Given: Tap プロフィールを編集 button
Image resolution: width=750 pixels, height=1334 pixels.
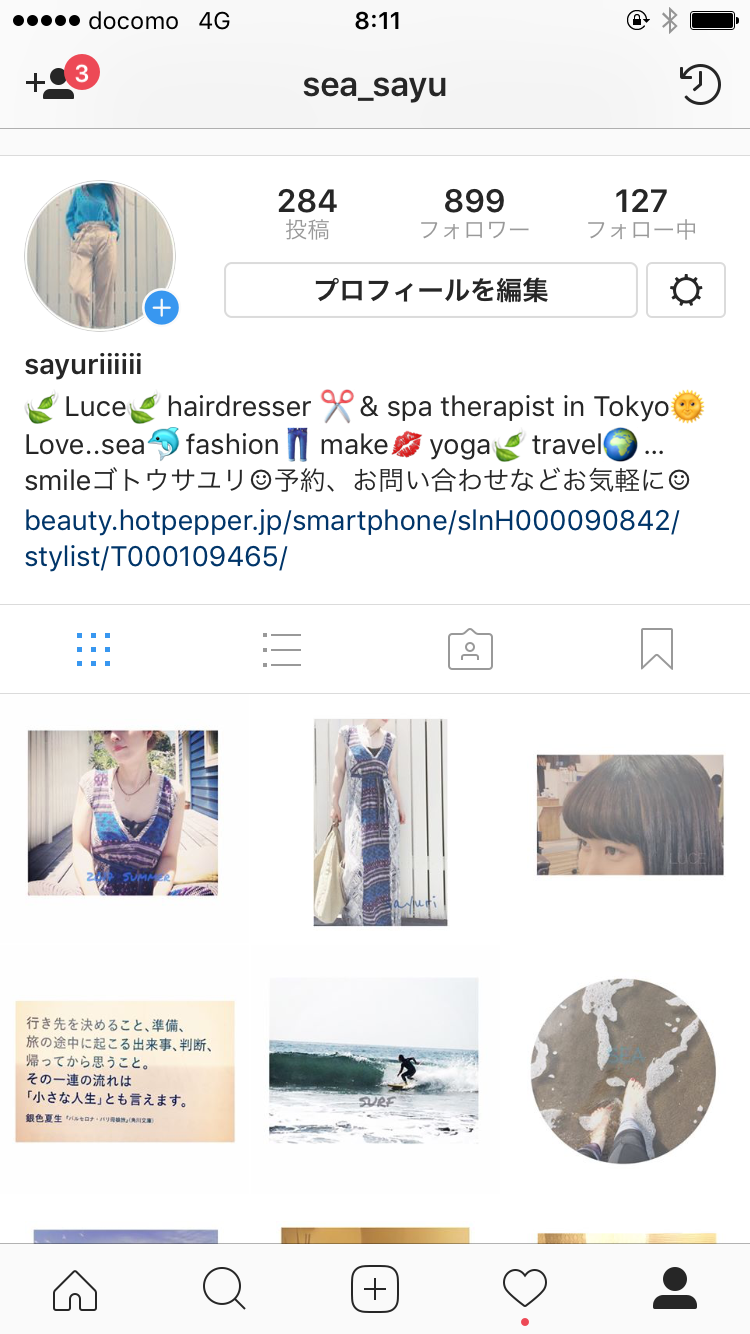Looking at the screenshot, I should click(x=431, y=290).
